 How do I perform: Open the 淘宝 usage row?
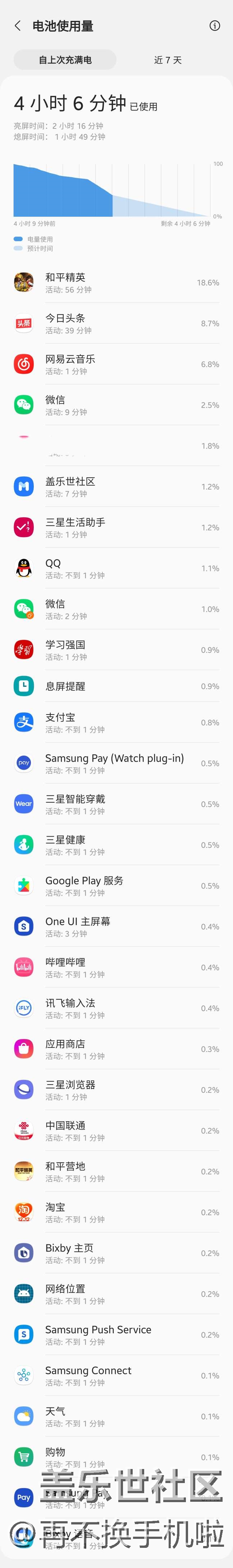coord(116,1212)
